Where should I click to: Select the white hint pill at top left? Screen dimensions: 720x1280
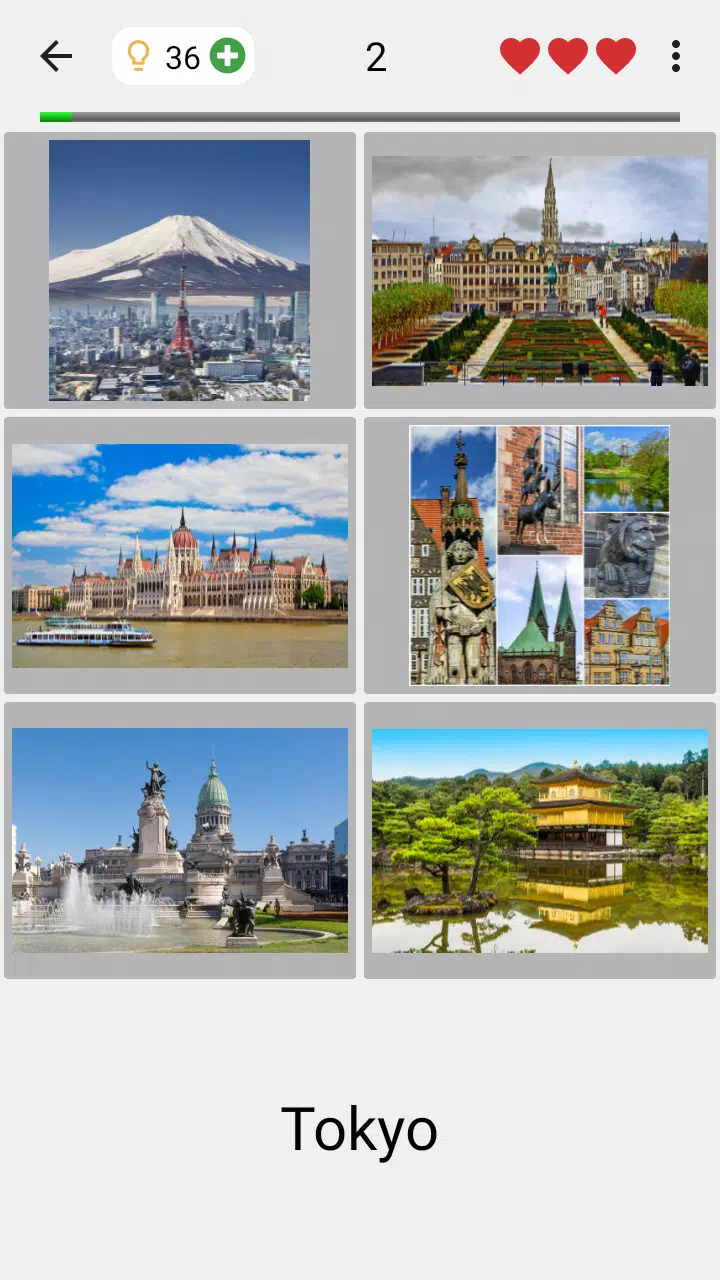click(x=183, y=56)
